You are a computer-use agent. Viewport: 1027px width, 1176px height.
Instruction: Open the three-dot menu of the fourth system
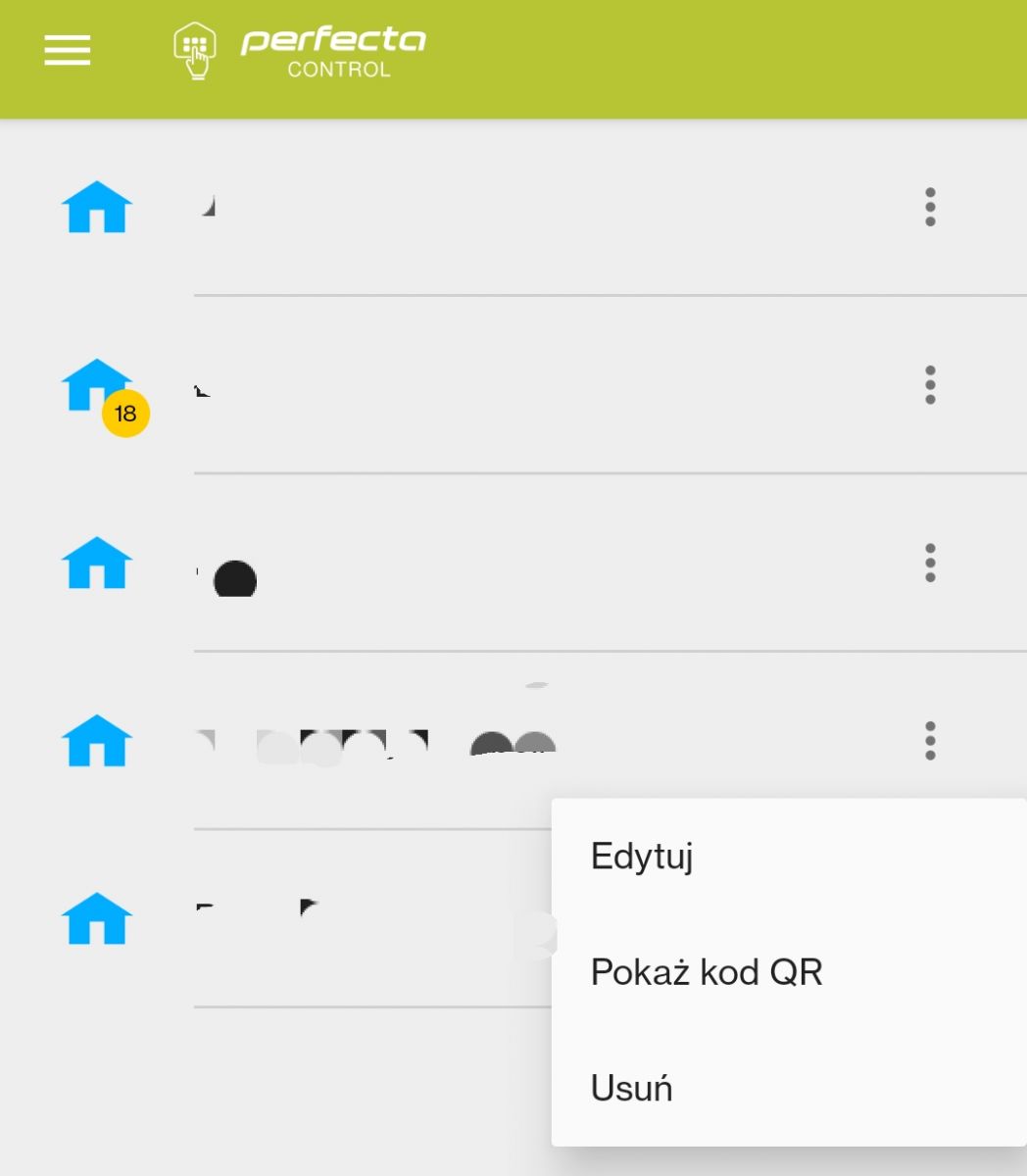(928, 743)
